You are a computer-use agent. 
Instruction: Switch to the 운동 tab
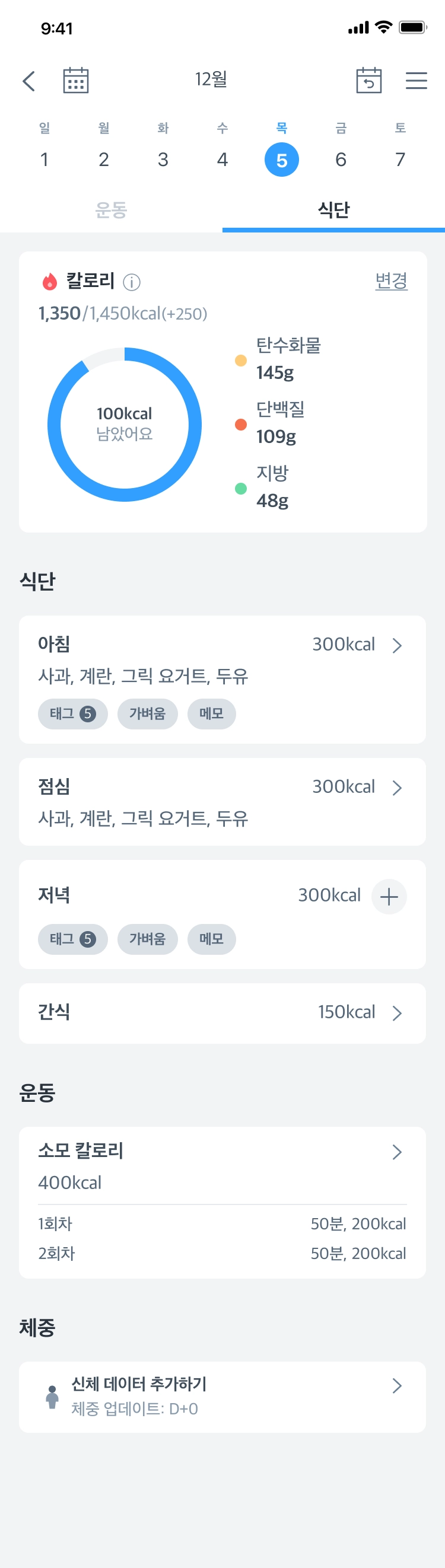pyautogui.click(x=111, y=210)
